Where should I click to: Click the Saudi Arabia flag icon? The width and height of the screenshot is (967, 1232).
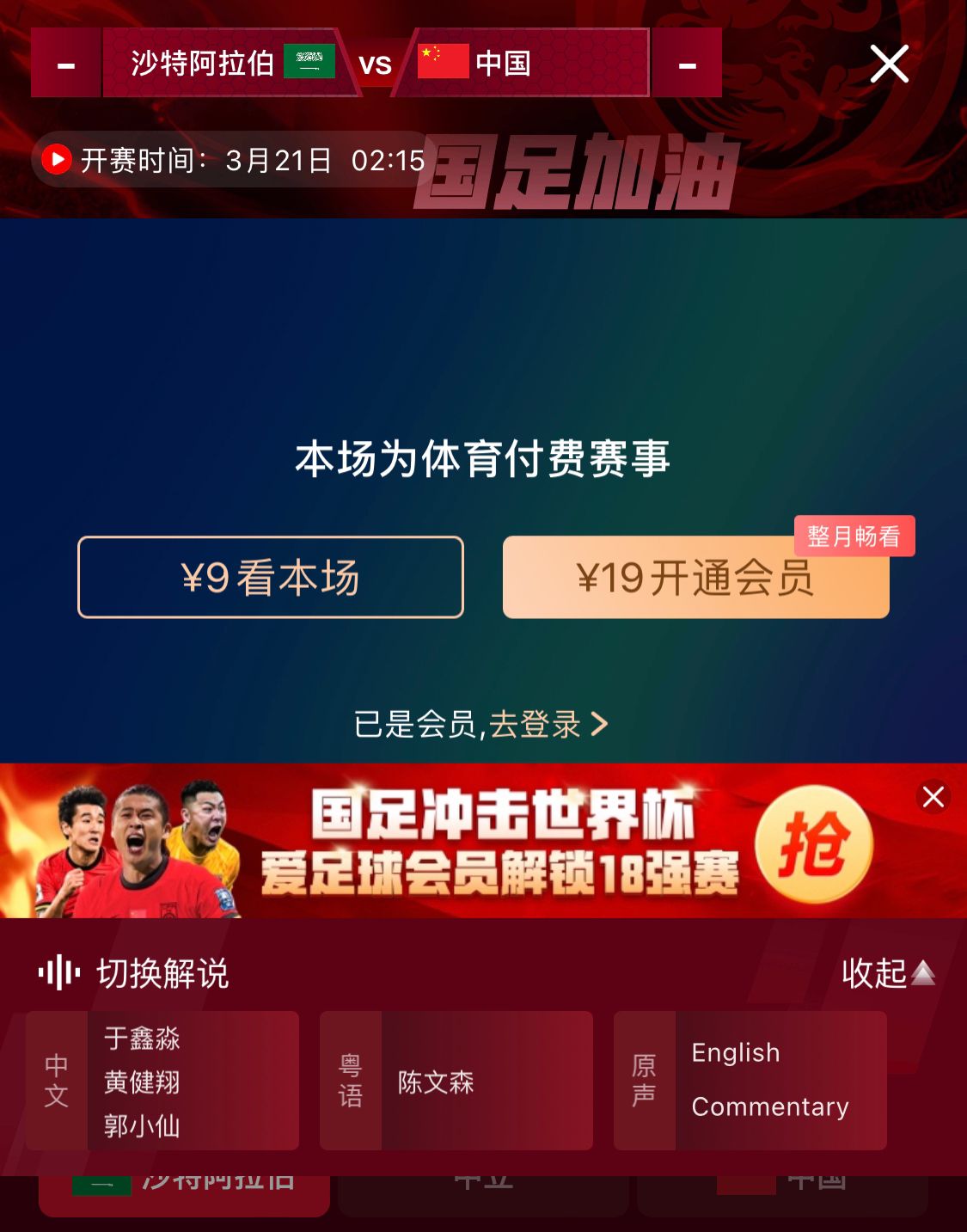pos(309,63)
